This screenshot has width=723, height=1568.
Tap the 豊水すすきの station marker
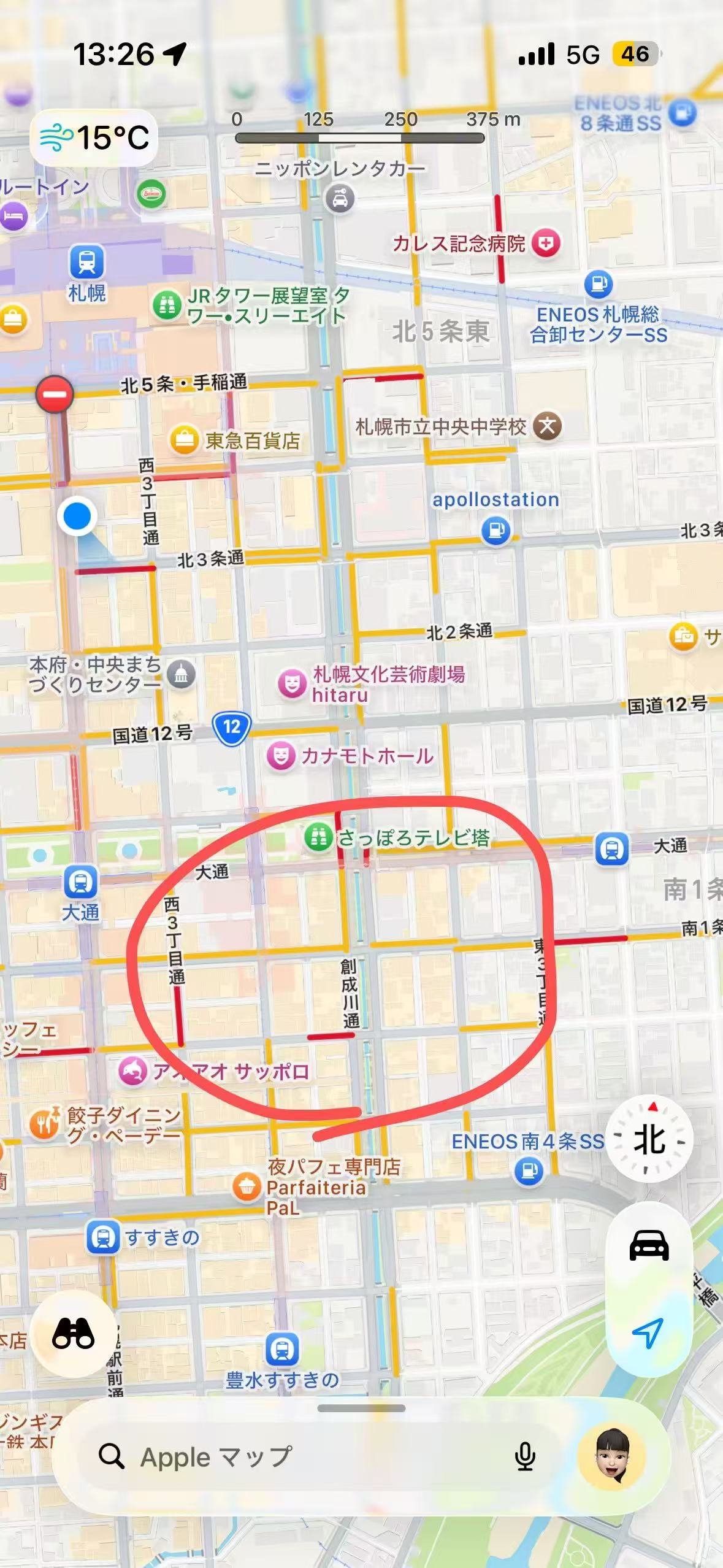click(x=282, y=1350)
